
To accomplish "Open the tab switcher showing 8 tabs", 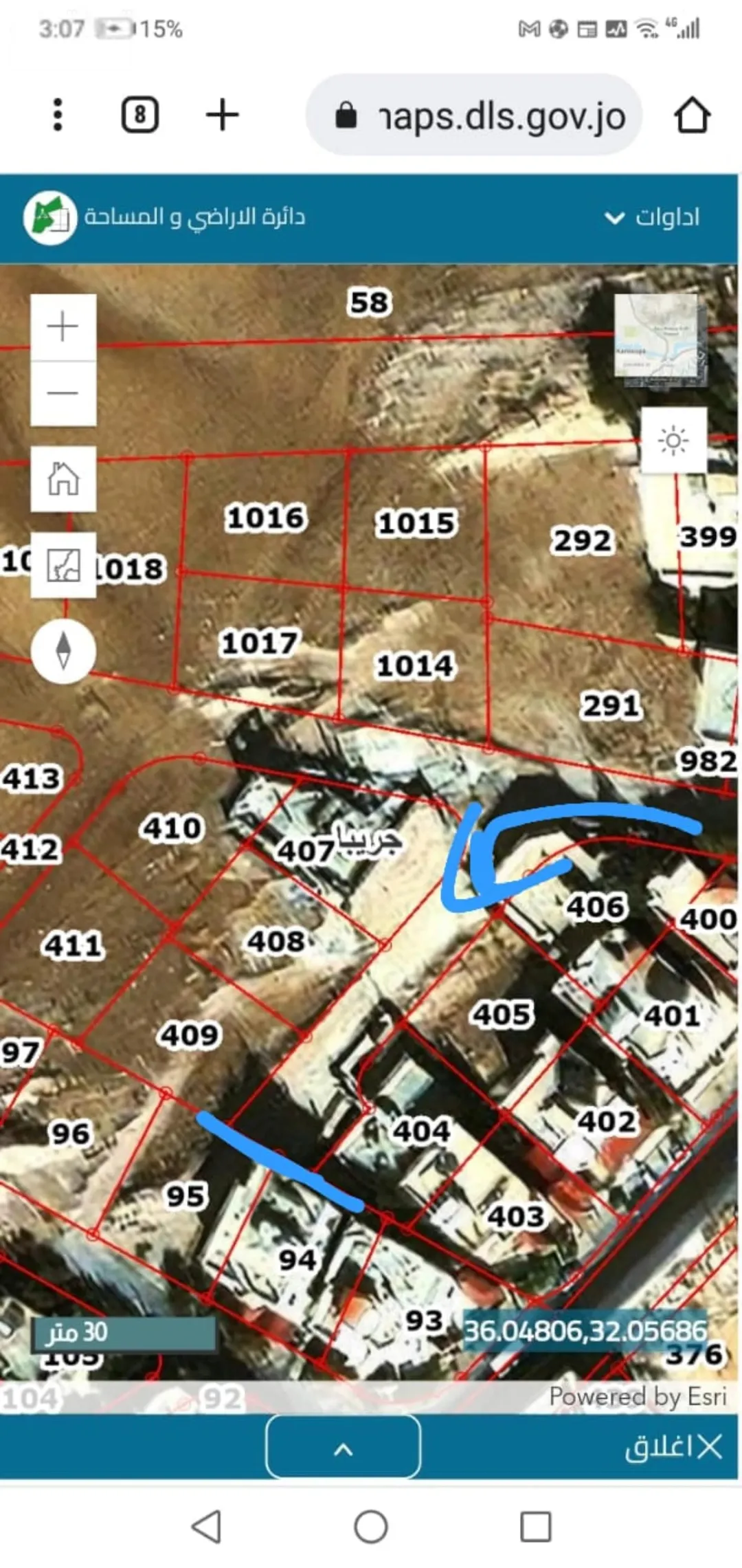I will pyautogui.click(x=140, y=115).
